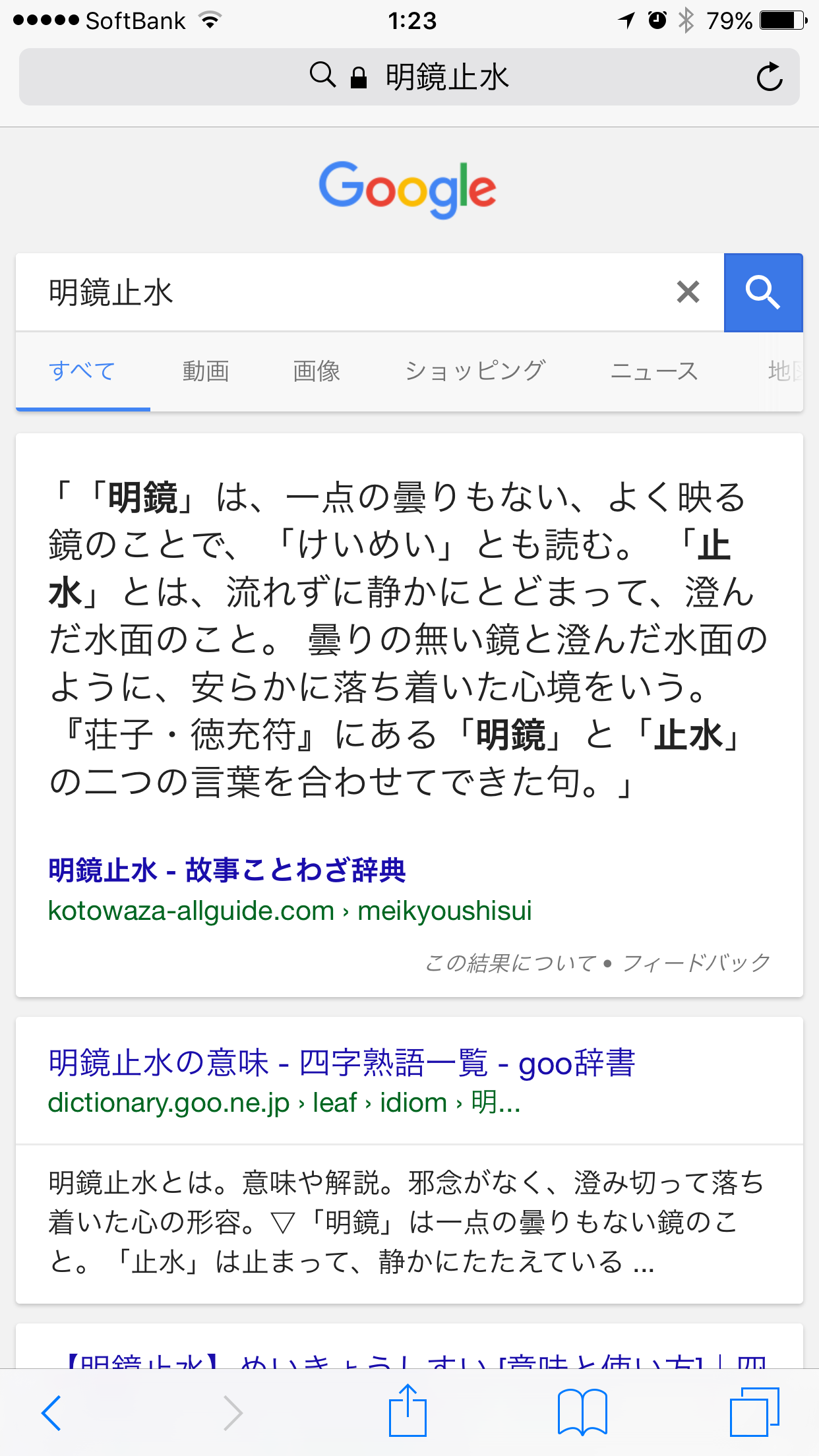Tap the blue search button
Image resolution: width=819 pixels, height=1456 pixels.
(x=763, y=292)
